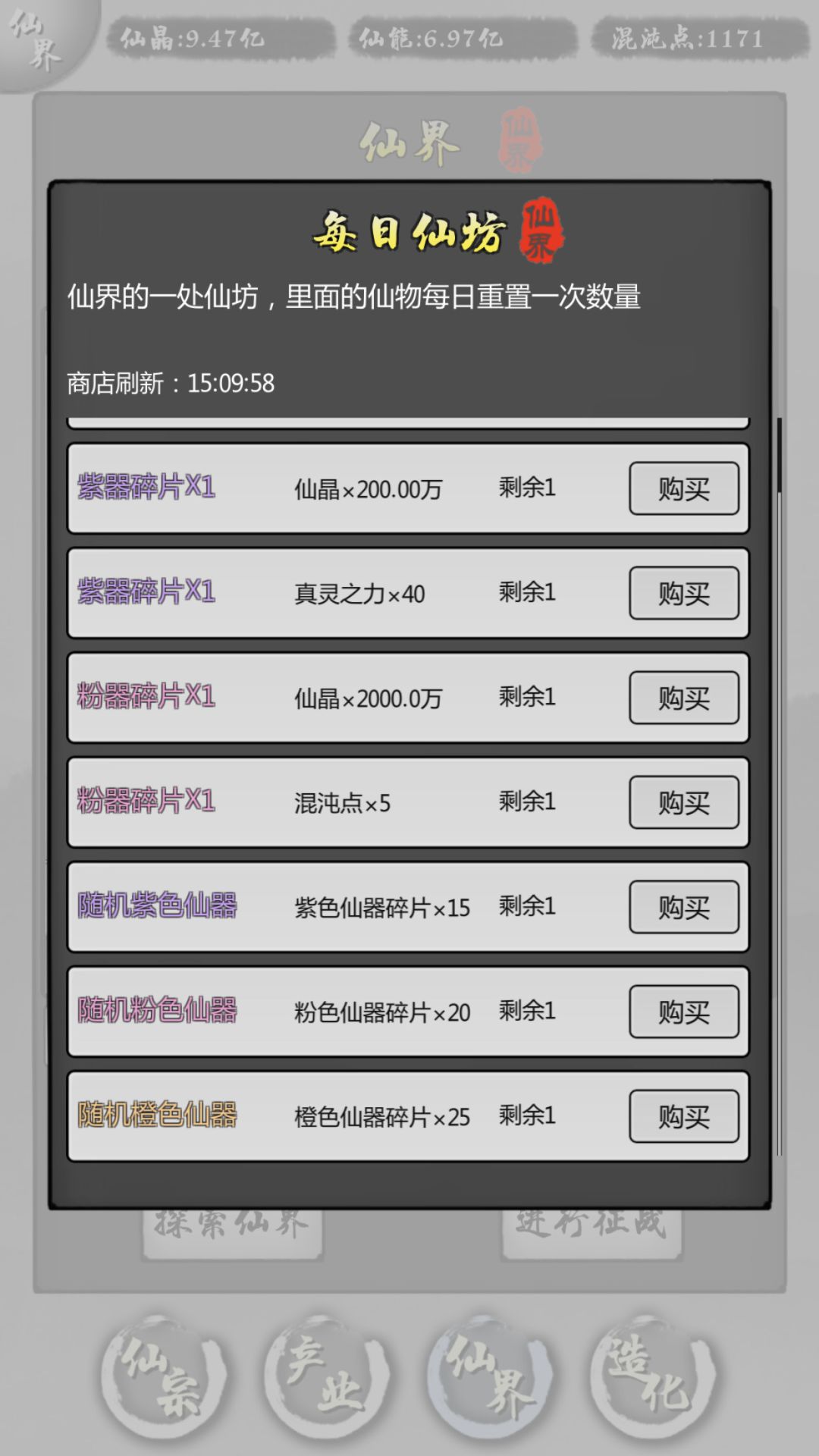The width and height of the screenshot is (819, 1456).
Task: Buy 紫器碎片 costing 真灵之力×40
Action: click(x=683, y=593)
